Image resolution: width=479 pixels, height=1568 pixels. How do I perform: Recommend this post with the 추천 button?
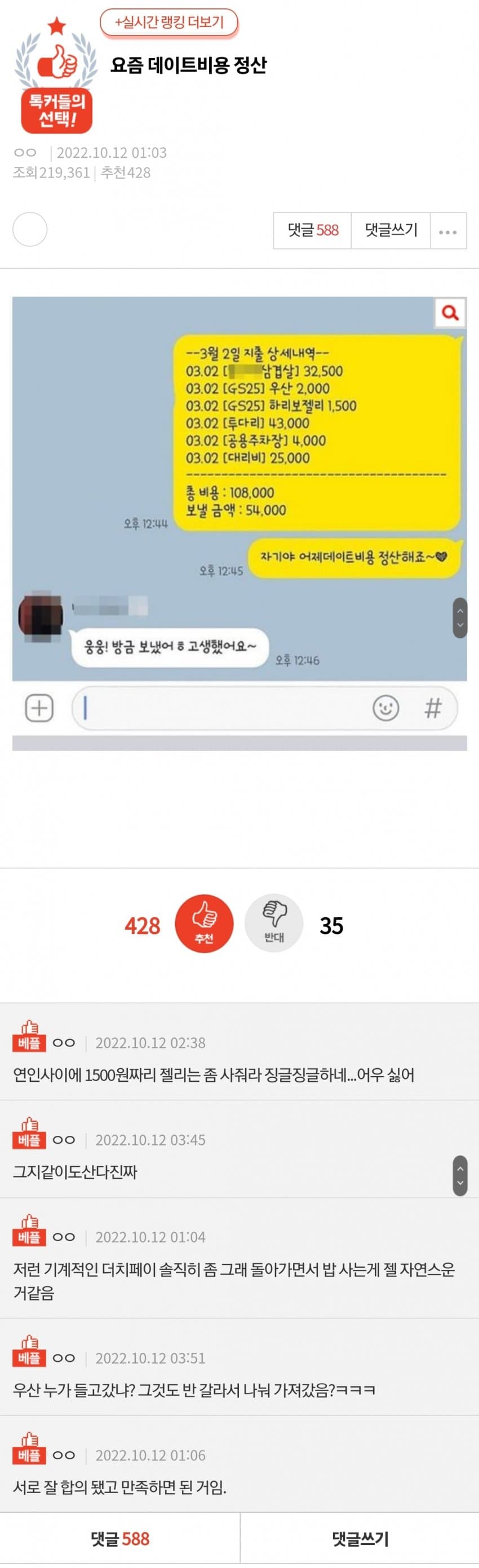(204, 923)
